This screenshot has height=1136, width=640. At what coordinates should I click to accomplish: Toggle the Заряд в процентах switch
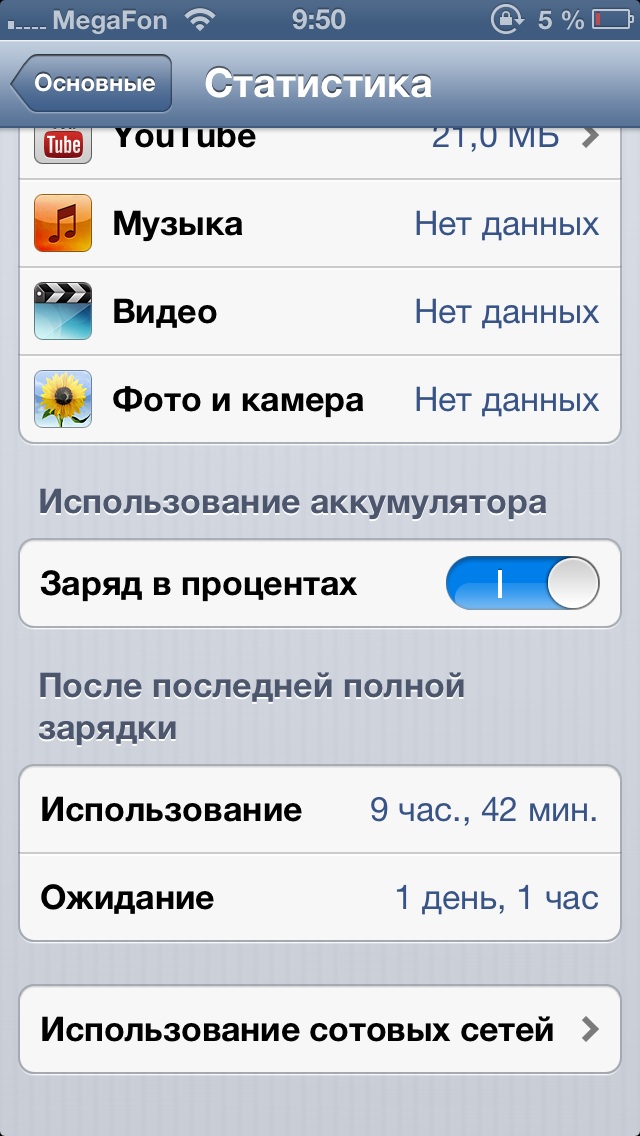(522, 584)
